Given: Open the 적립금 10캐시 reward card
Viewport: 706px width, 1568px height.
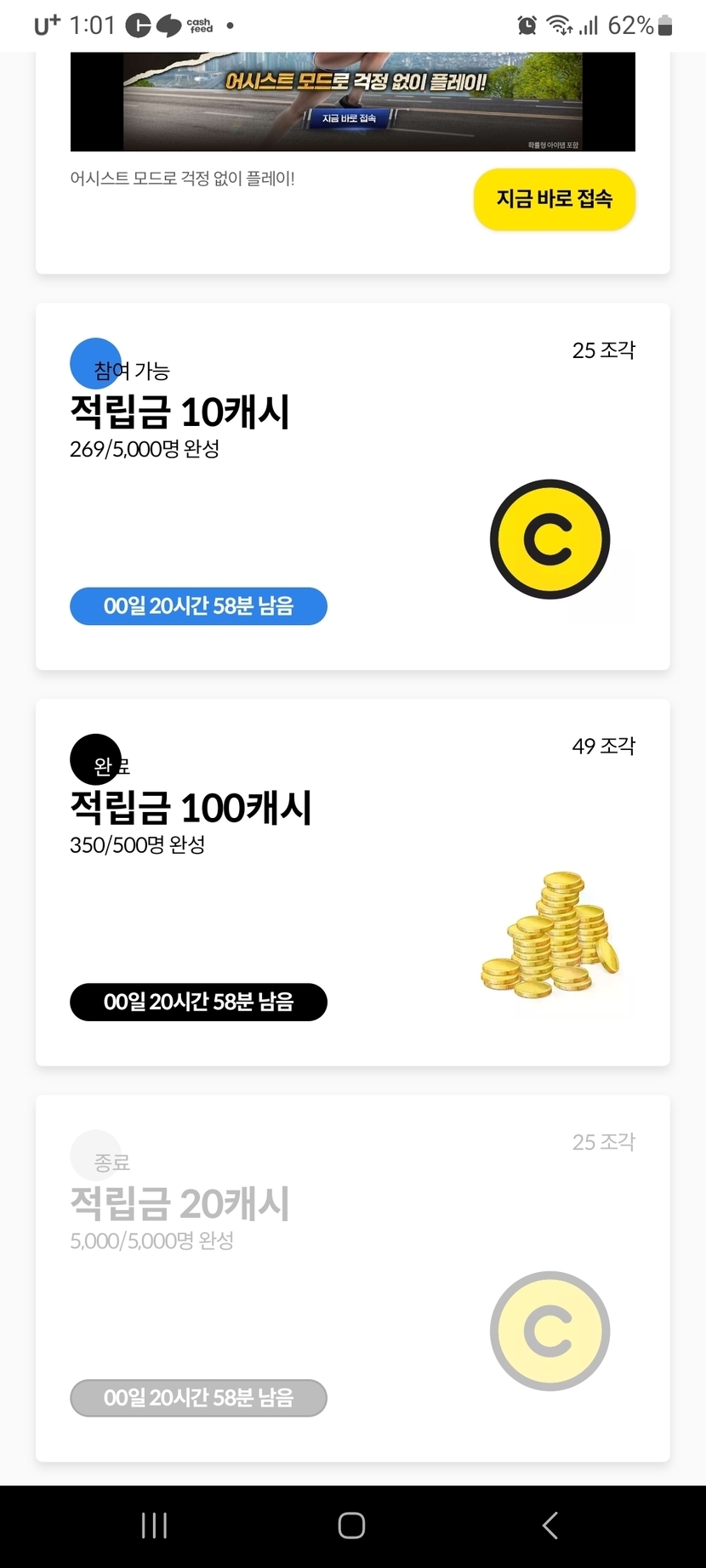Looking at the screenshot, I should pyautogui.click(x=352, y=486).
